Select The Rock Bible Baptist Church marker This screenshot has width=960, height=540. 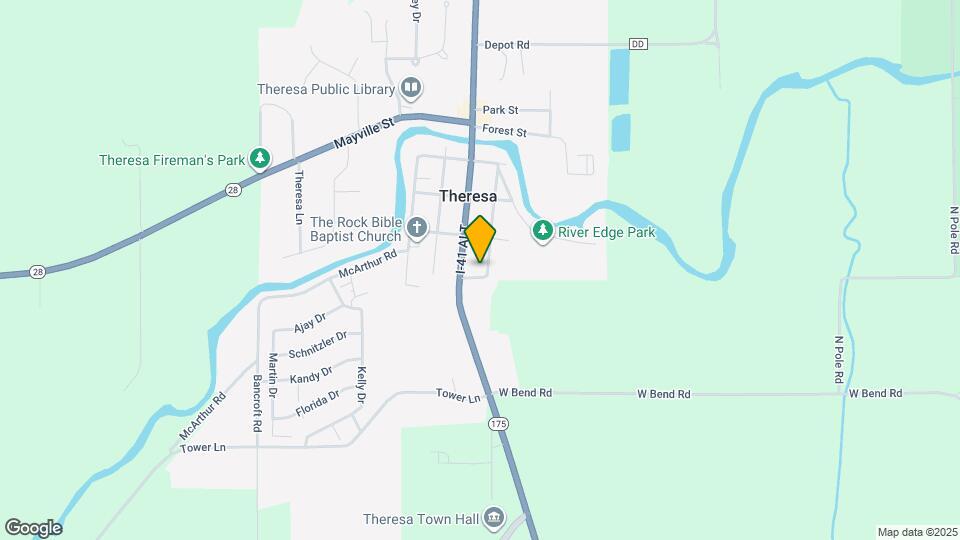[418, 230]
